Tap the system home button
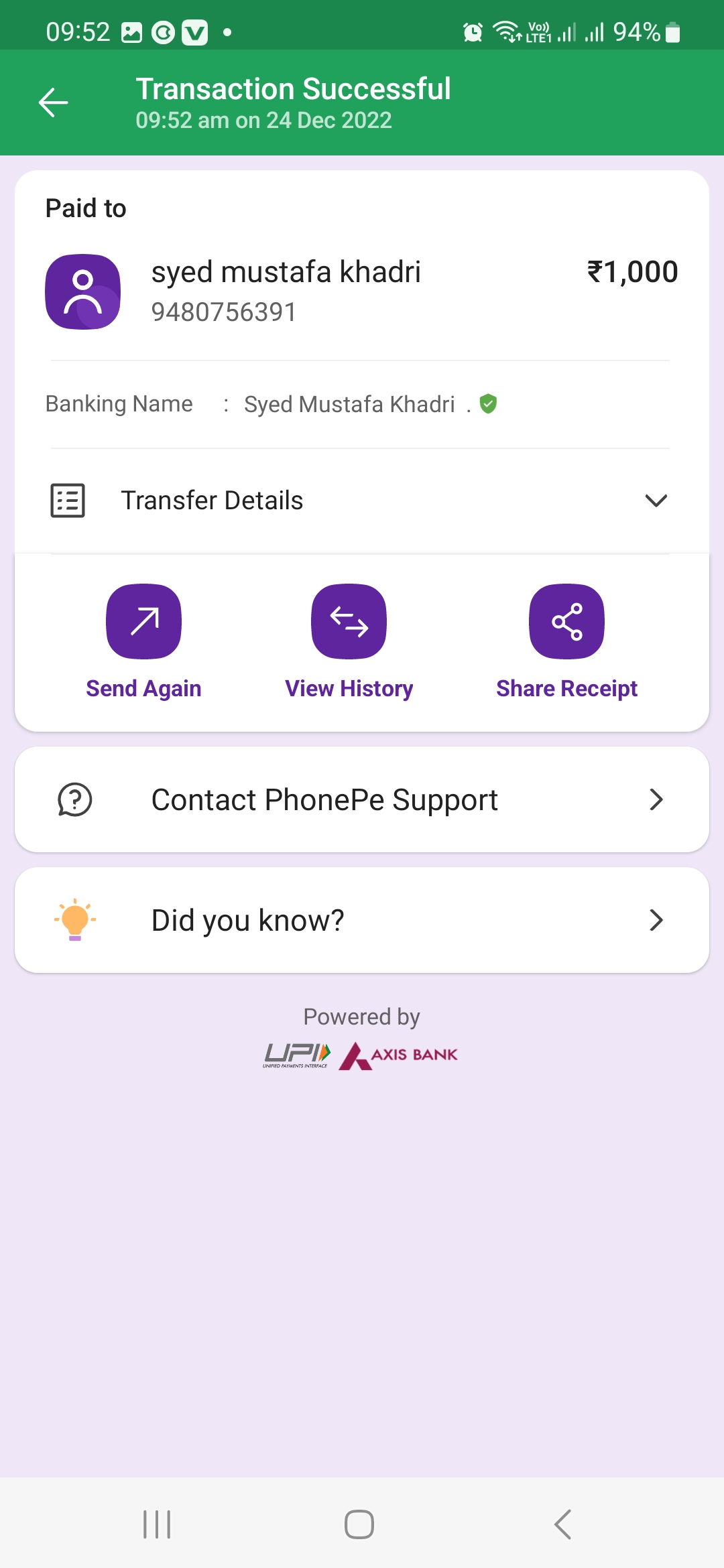Image resolution: width=724 pixels, height=1568 pixels. (359, 1524)
